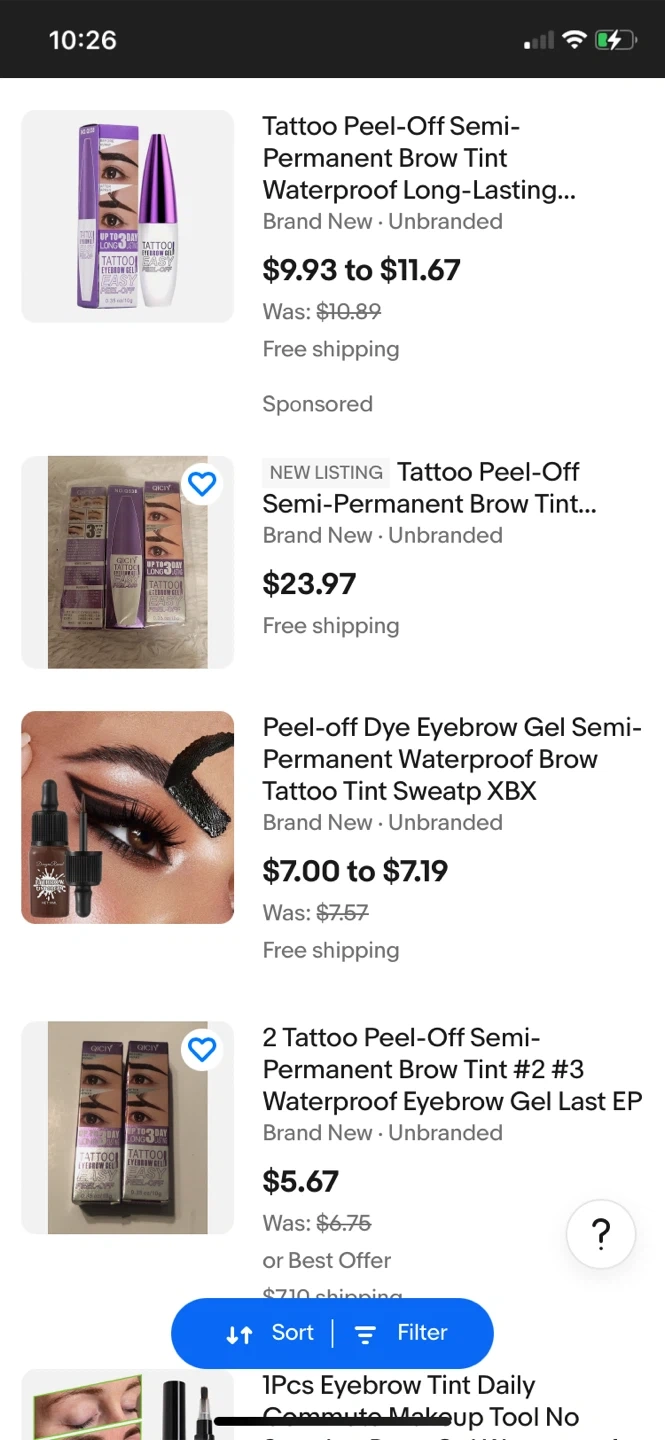Viewport: 665px width, 1440px height.
Task: Add the $5.67 brow tint to watchlist
Action: [202, 1049]
